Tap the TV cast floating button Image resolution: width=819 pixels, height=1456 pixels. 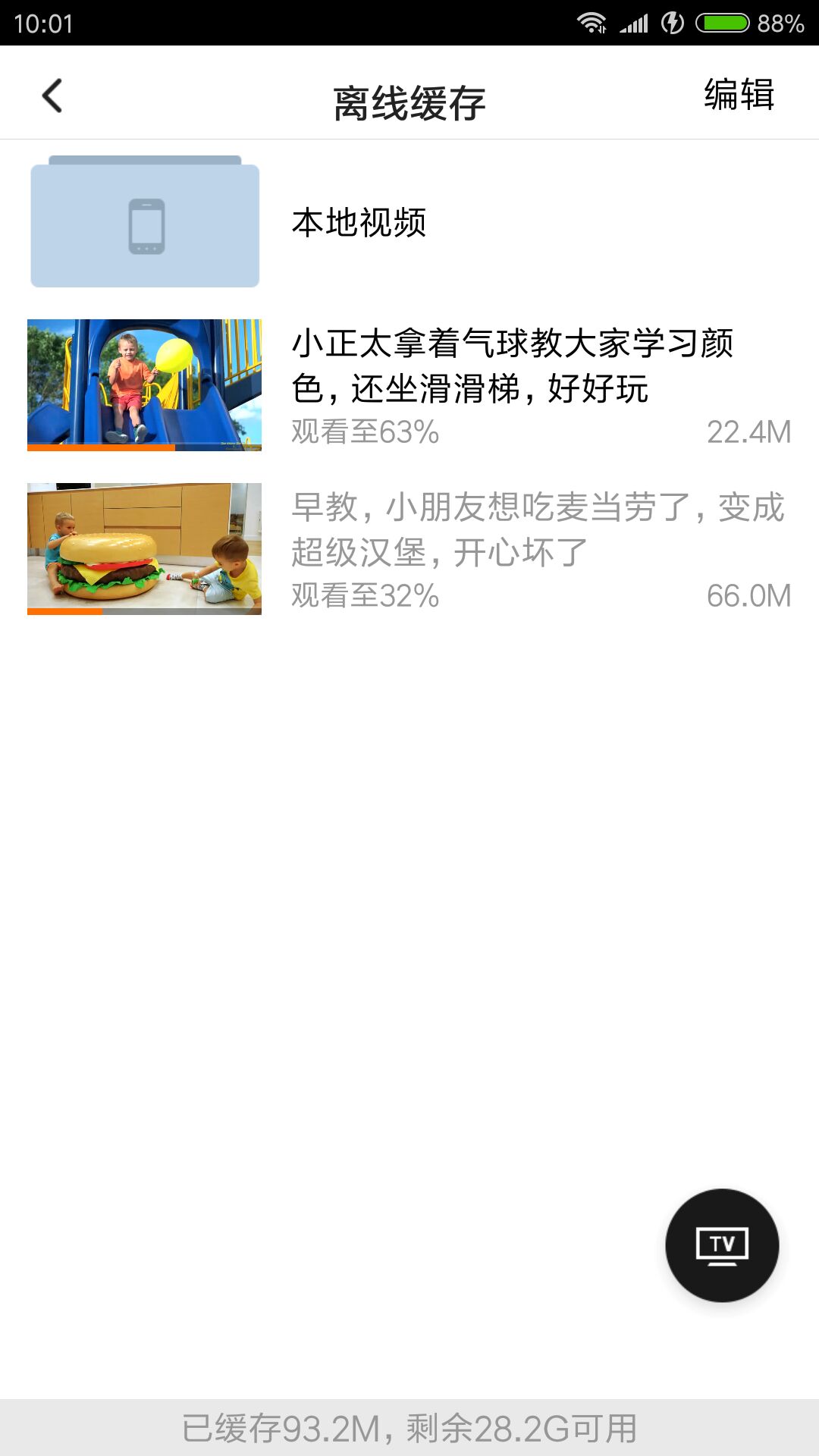[722, 1245]
